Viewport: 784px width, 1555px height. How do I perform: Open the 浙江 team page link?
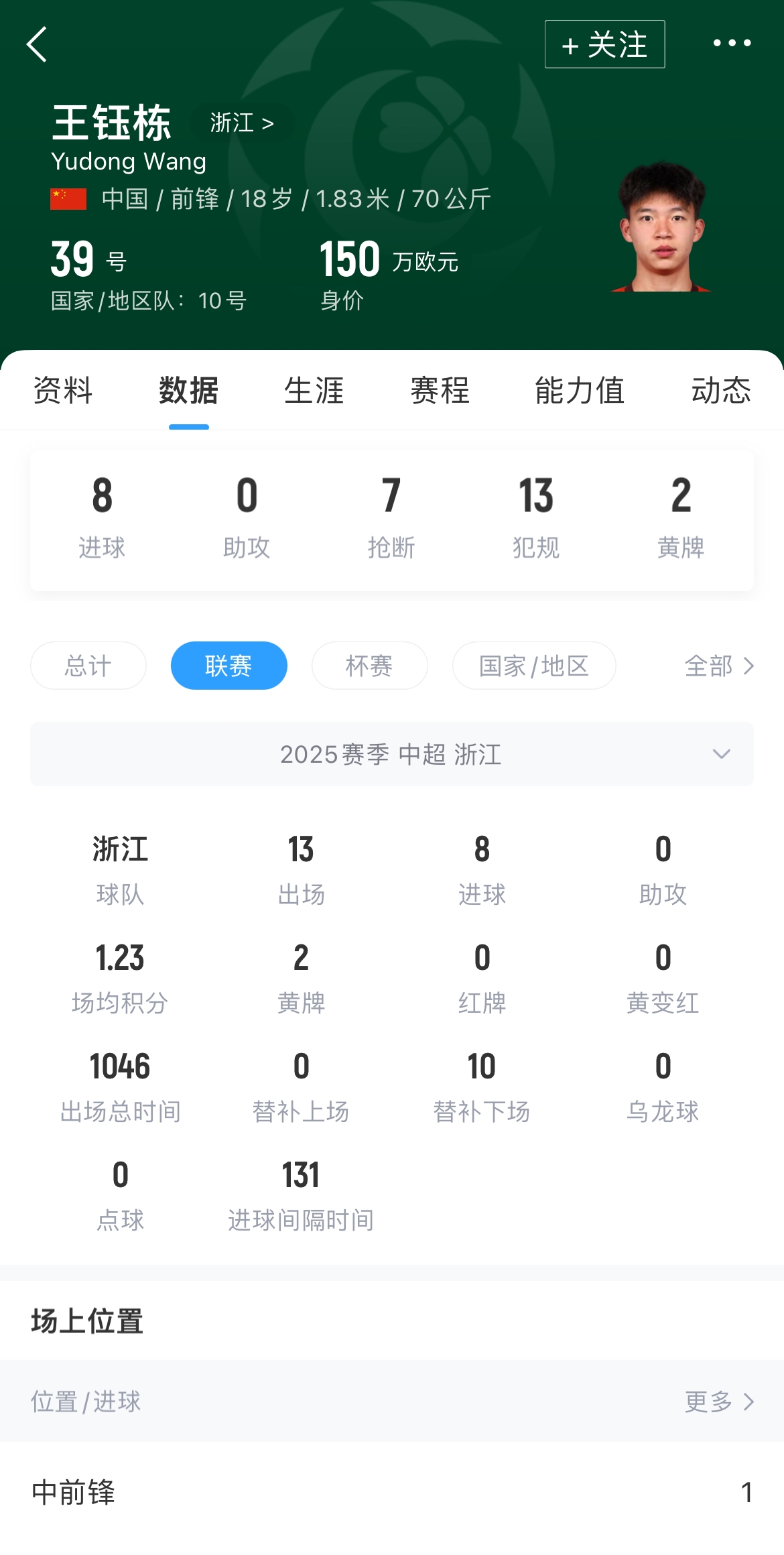click(241, 123)
